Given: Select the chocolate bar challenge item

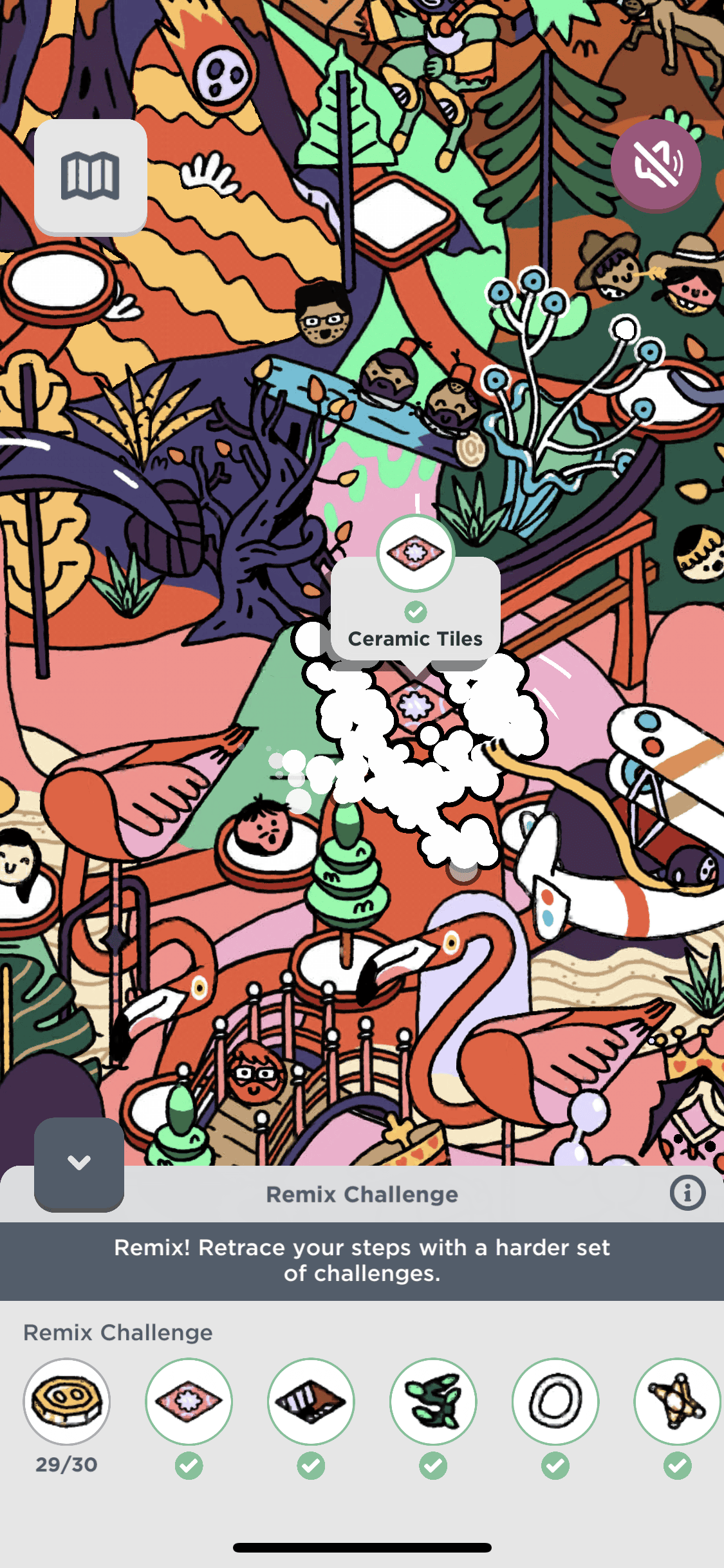Looking at the screenshot, I should point(311,1401).
